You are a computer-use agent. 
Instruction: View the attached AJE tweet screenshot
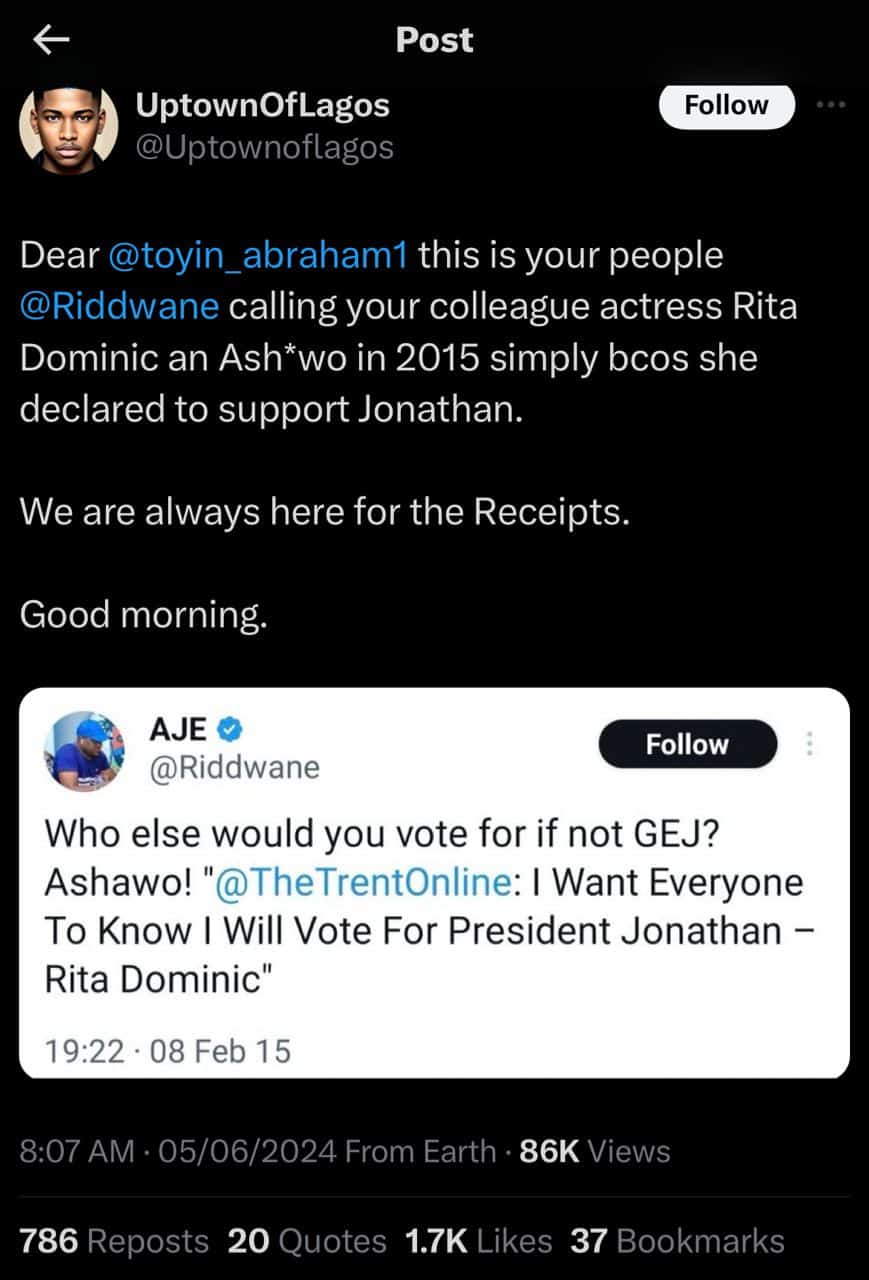434,882
